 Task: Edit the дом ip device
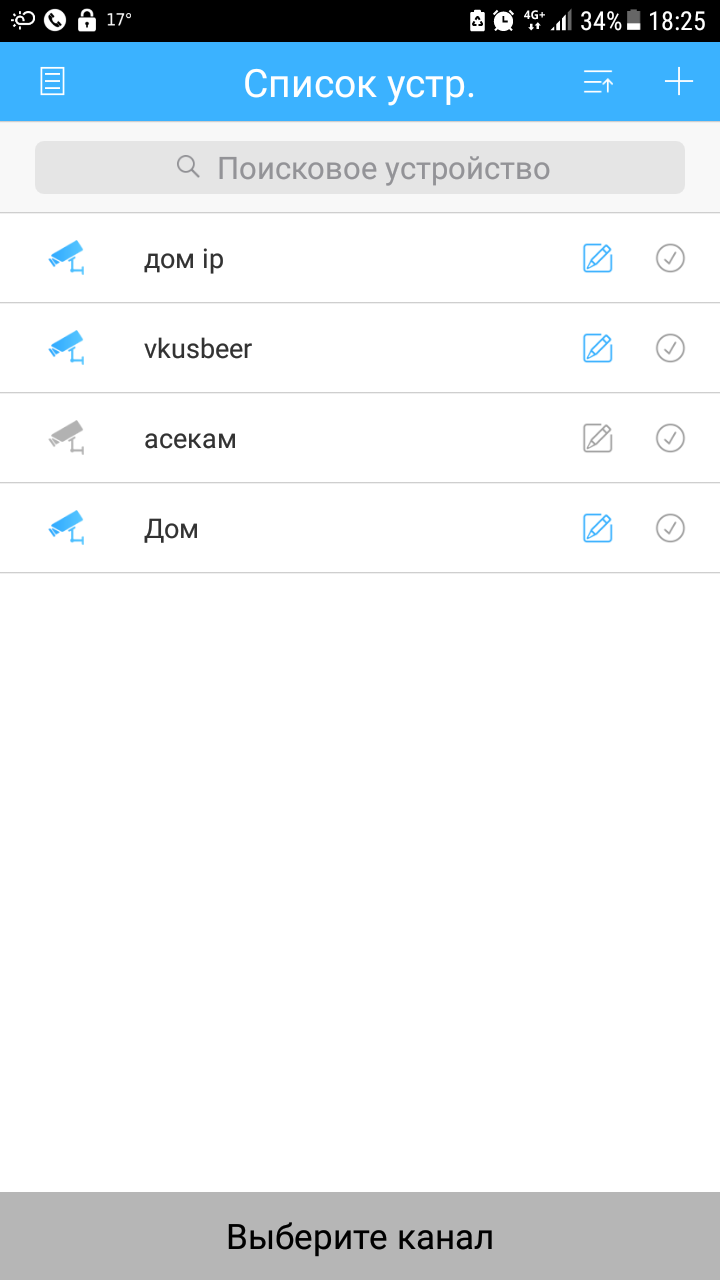click(x=597, y=258)
